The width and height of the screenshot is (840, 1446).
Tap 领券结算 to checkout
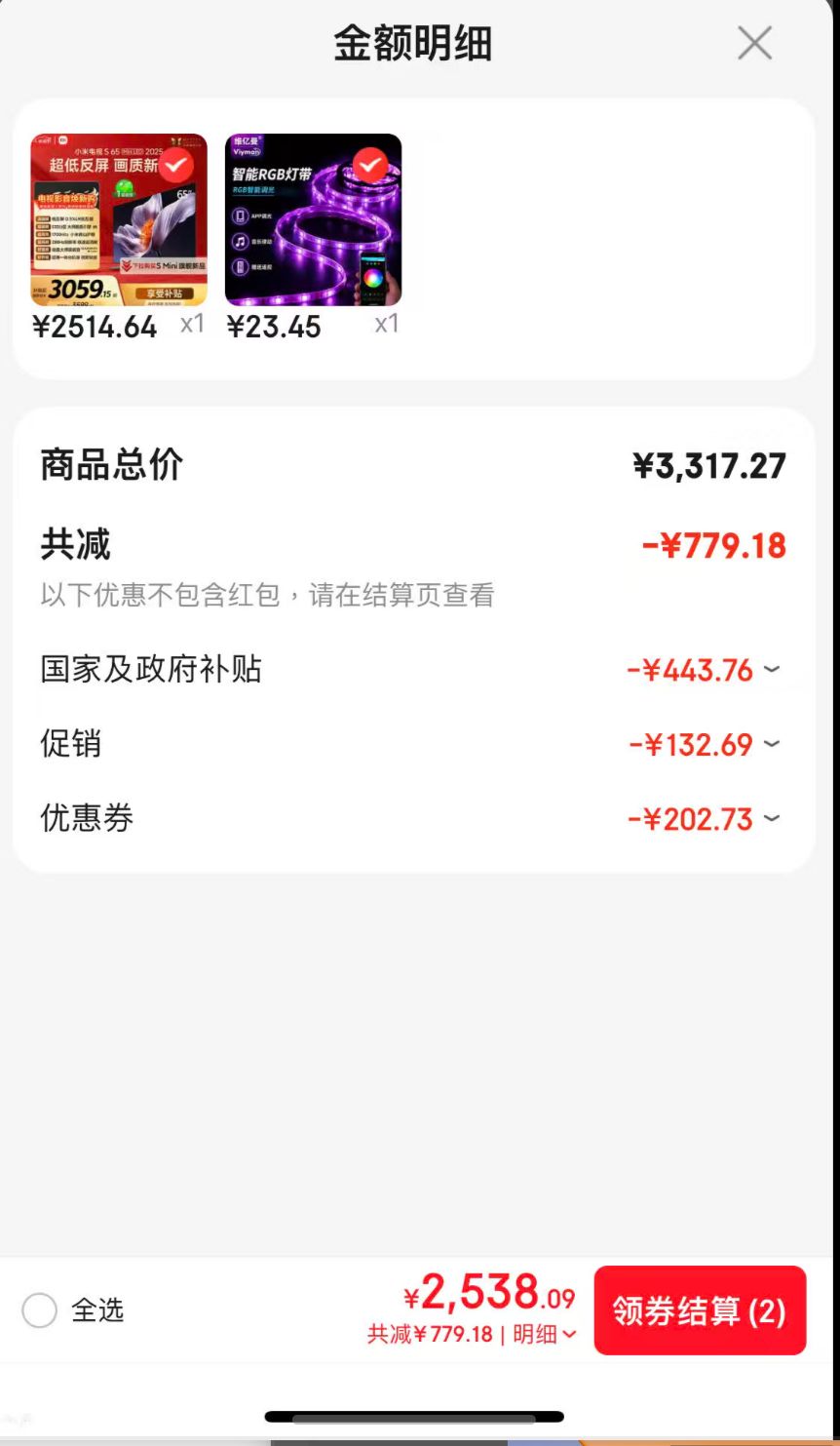coord(700,1310)
